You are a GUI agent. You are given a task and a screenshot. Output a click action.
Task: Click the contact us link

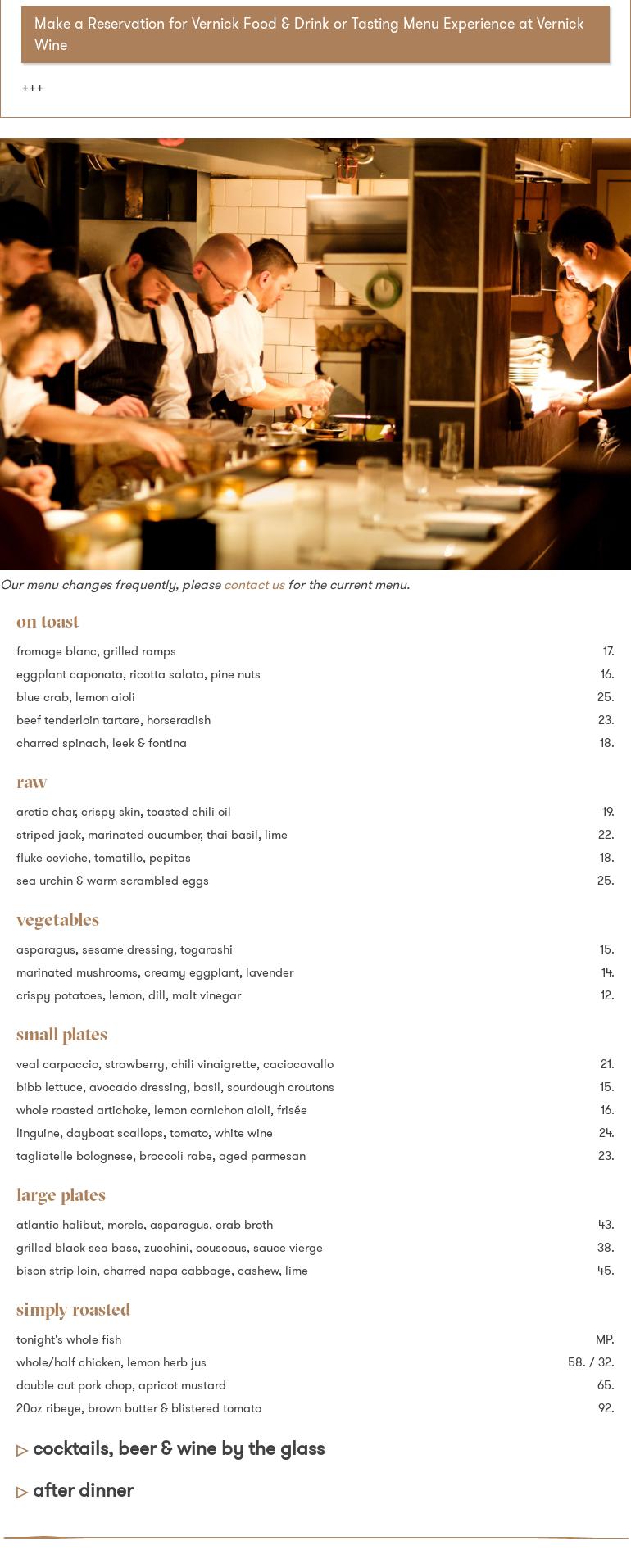(254, 585)
